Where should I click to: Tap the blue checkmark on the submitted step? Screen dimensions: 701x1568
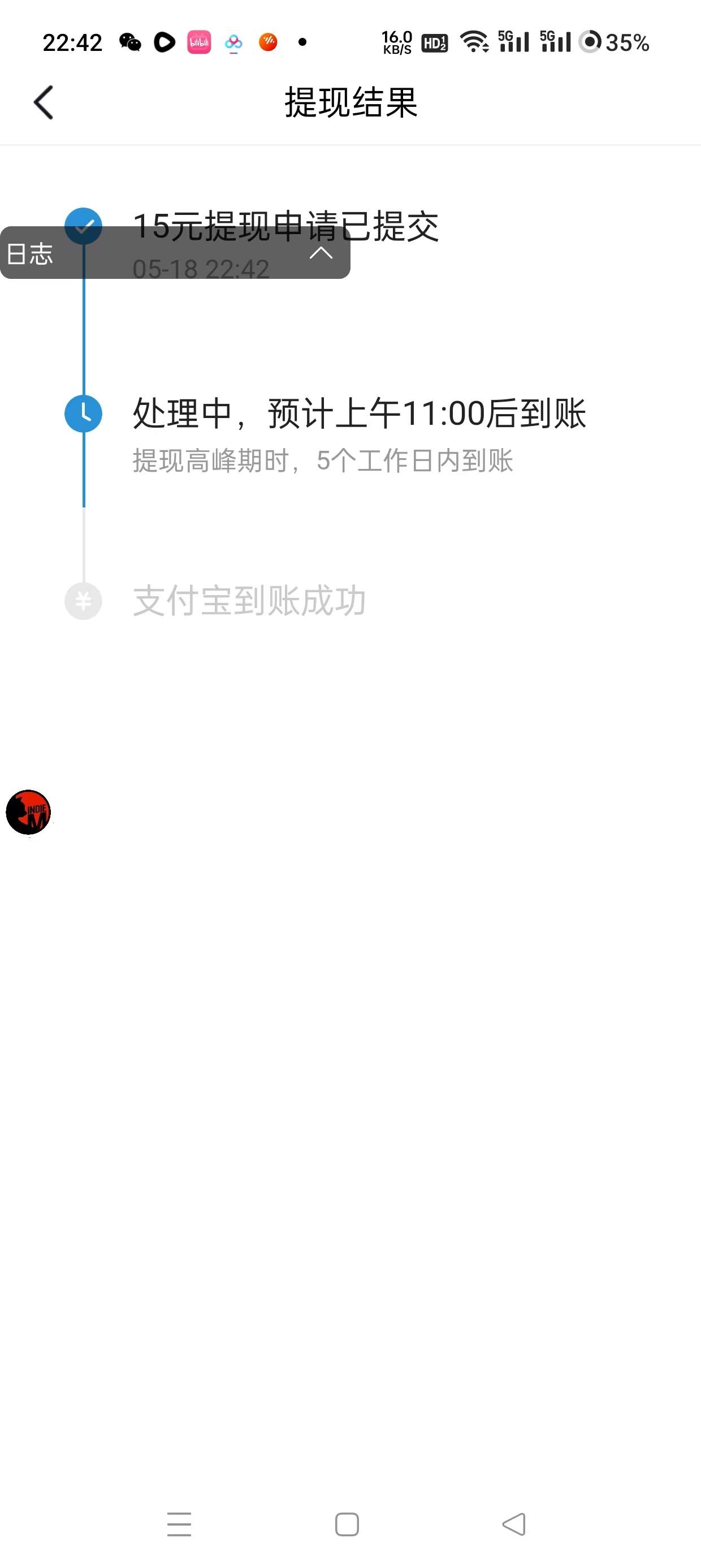[83, 226]
